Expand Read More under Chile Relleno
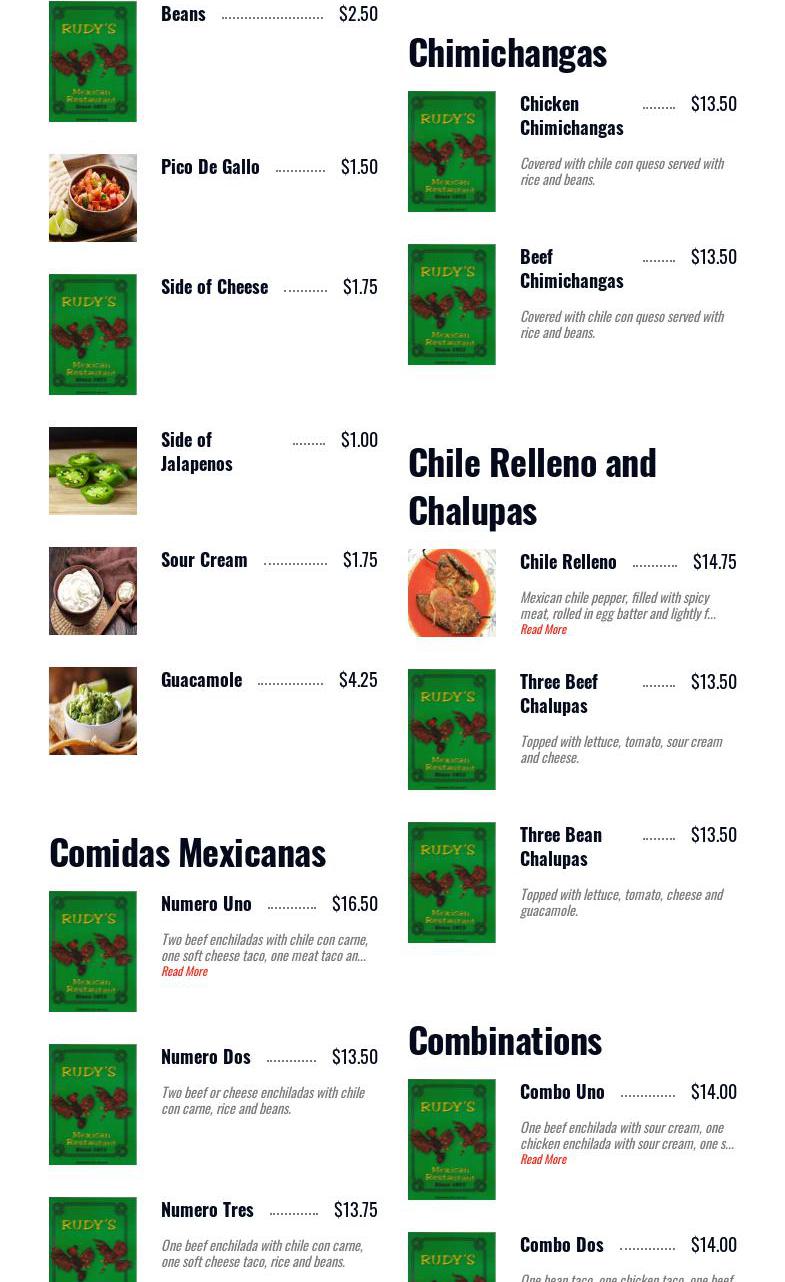Viewport: 785px width, 1282px height. pyautogui.click(x=543, y=629)
